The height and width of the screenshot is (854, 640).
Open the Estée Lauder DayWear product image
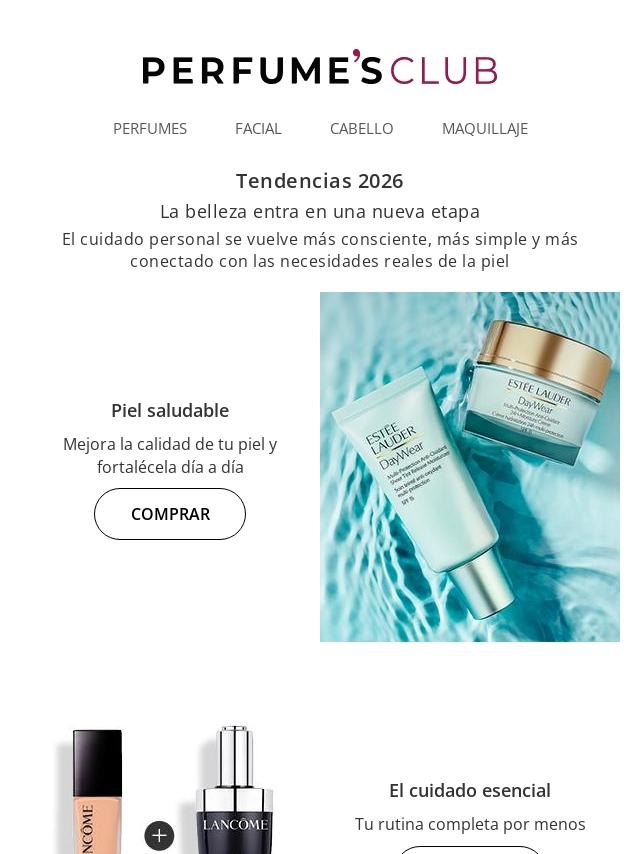click(x=470, y=467)
